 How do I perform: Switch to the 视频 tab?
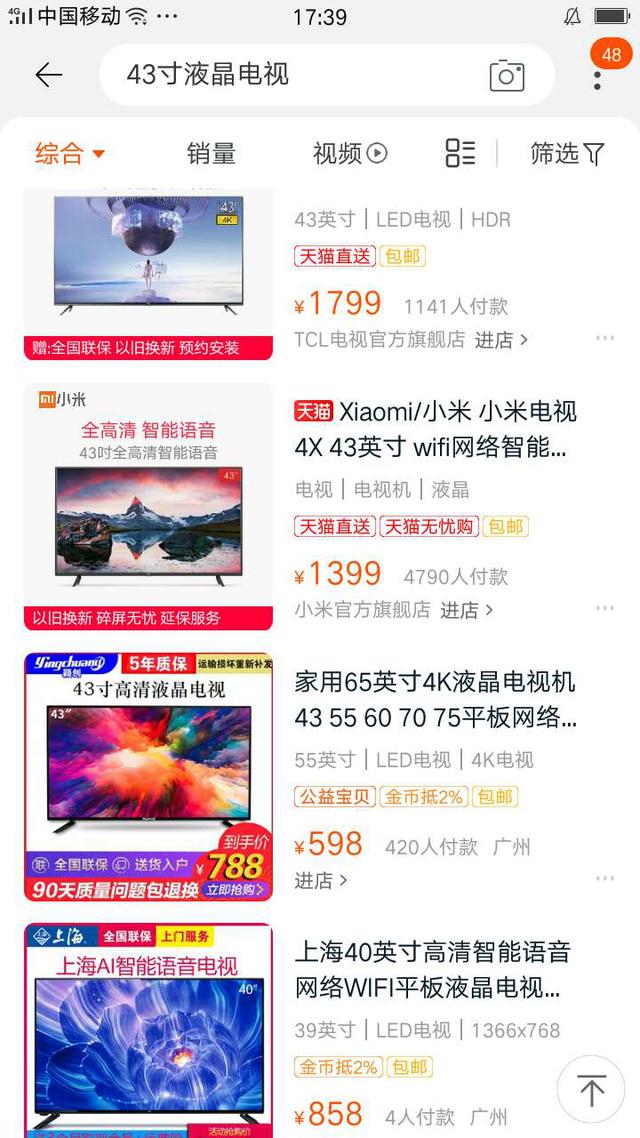(349, 153)
